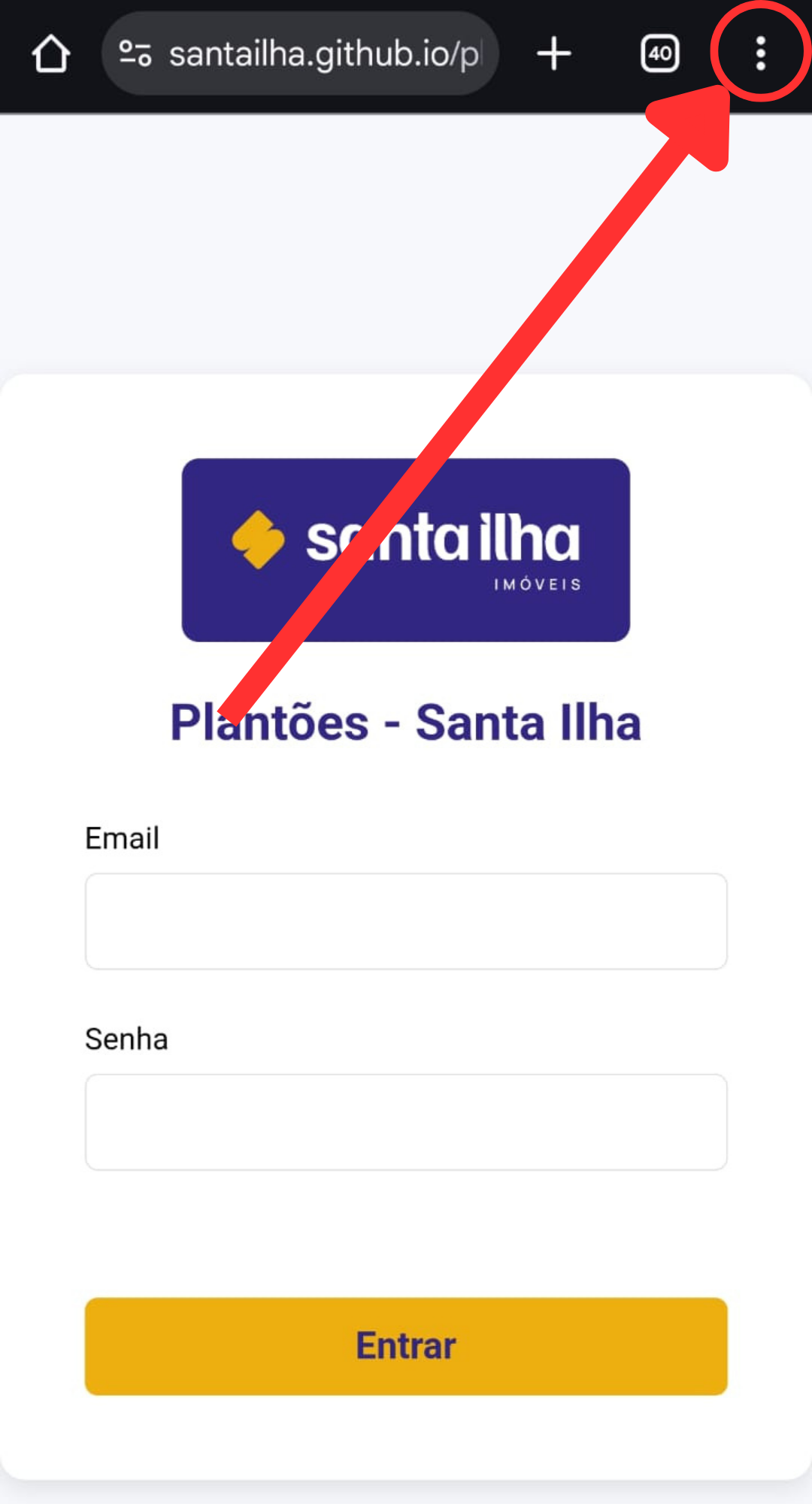
Task: Open a new browser tab
Action: tap(554, 54)
